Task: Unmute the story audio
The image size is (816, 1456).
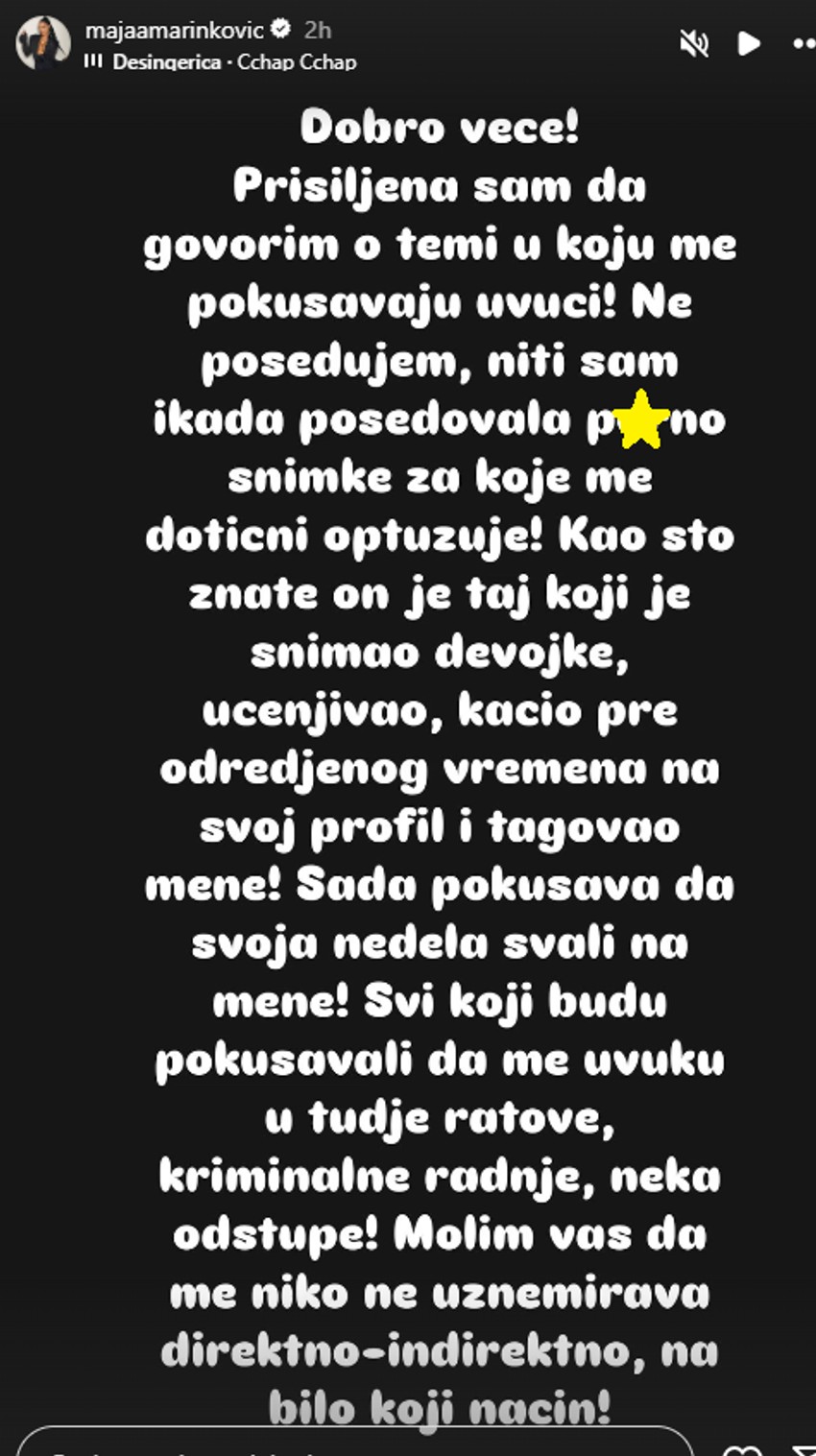Action: [x=694, y=44]
